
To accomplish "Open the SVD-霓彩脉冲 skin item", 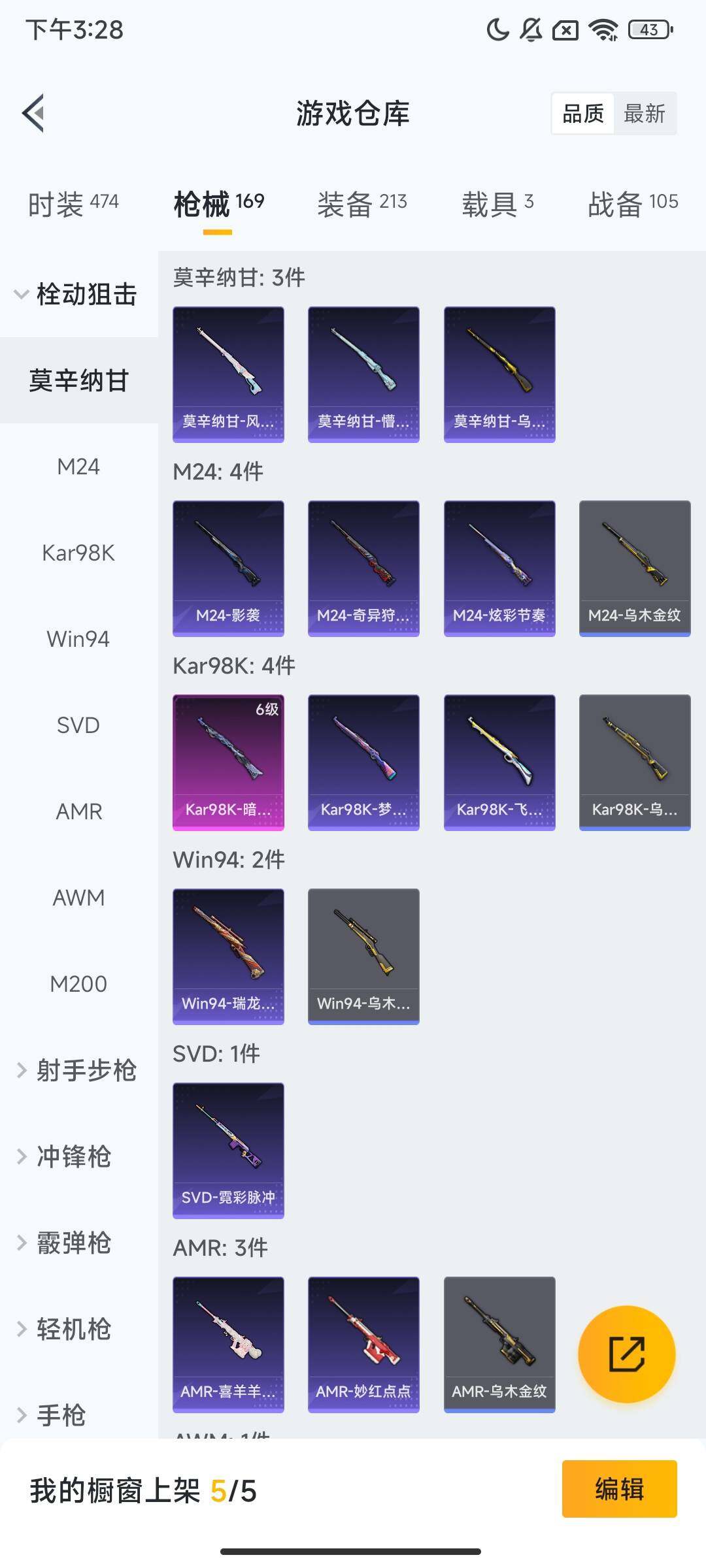I will click(228, 1151).
